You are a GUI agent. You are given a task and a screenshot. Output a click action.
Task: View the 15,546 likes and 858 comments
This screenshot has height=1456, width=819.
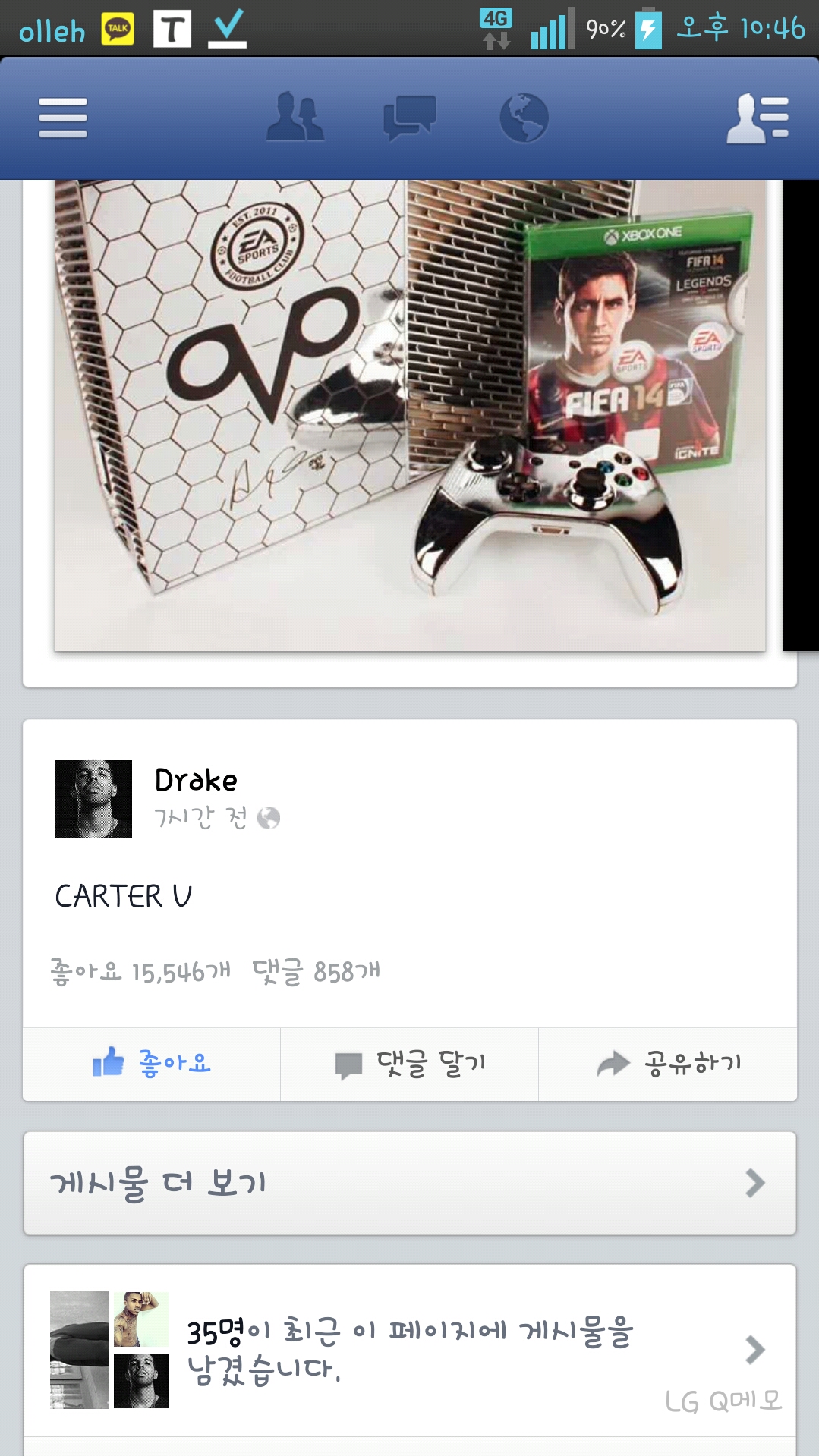point(216,971)
